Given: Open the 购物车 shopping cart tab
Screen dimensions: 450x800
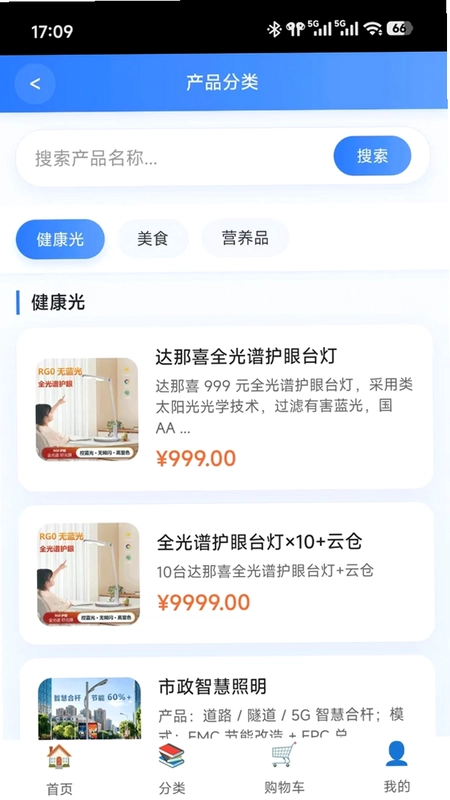Looking at the screenshot, I should coord(284,769).
